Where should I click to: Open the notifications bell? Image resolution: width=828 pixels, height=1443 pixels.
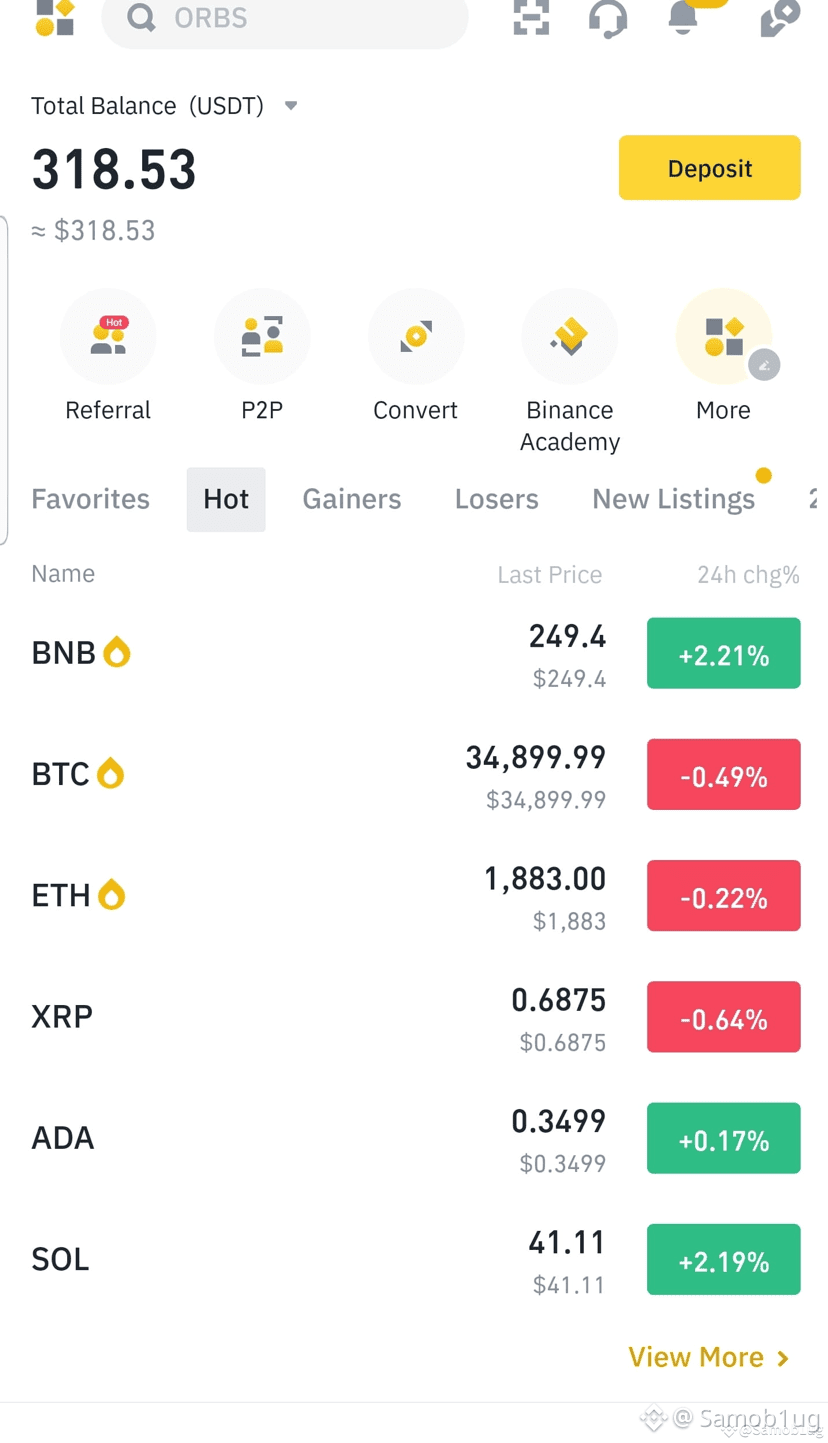pyautogui.click(x=683, y=18)
